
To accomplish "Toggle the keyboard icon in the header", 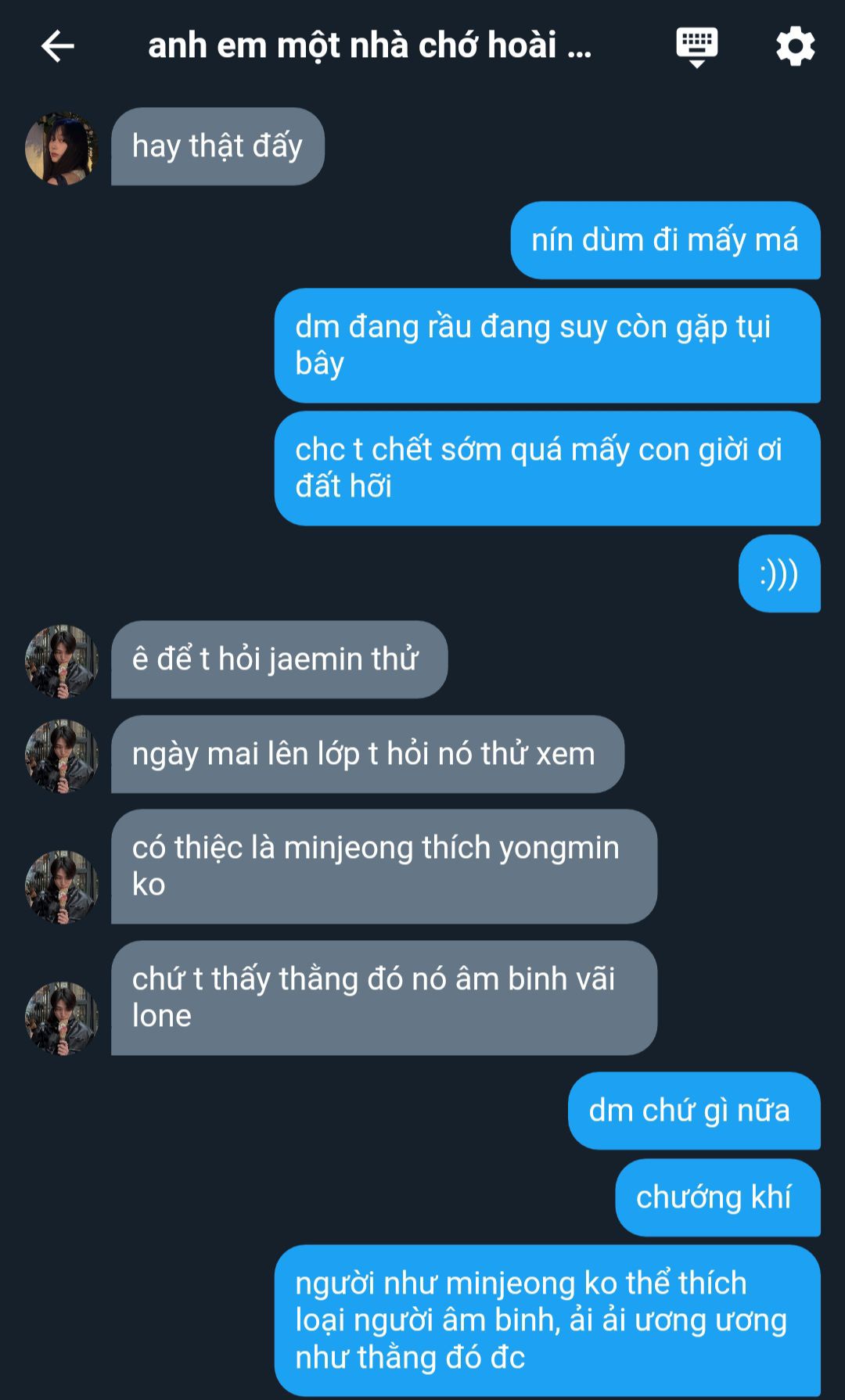I will (x=696, y=47).
